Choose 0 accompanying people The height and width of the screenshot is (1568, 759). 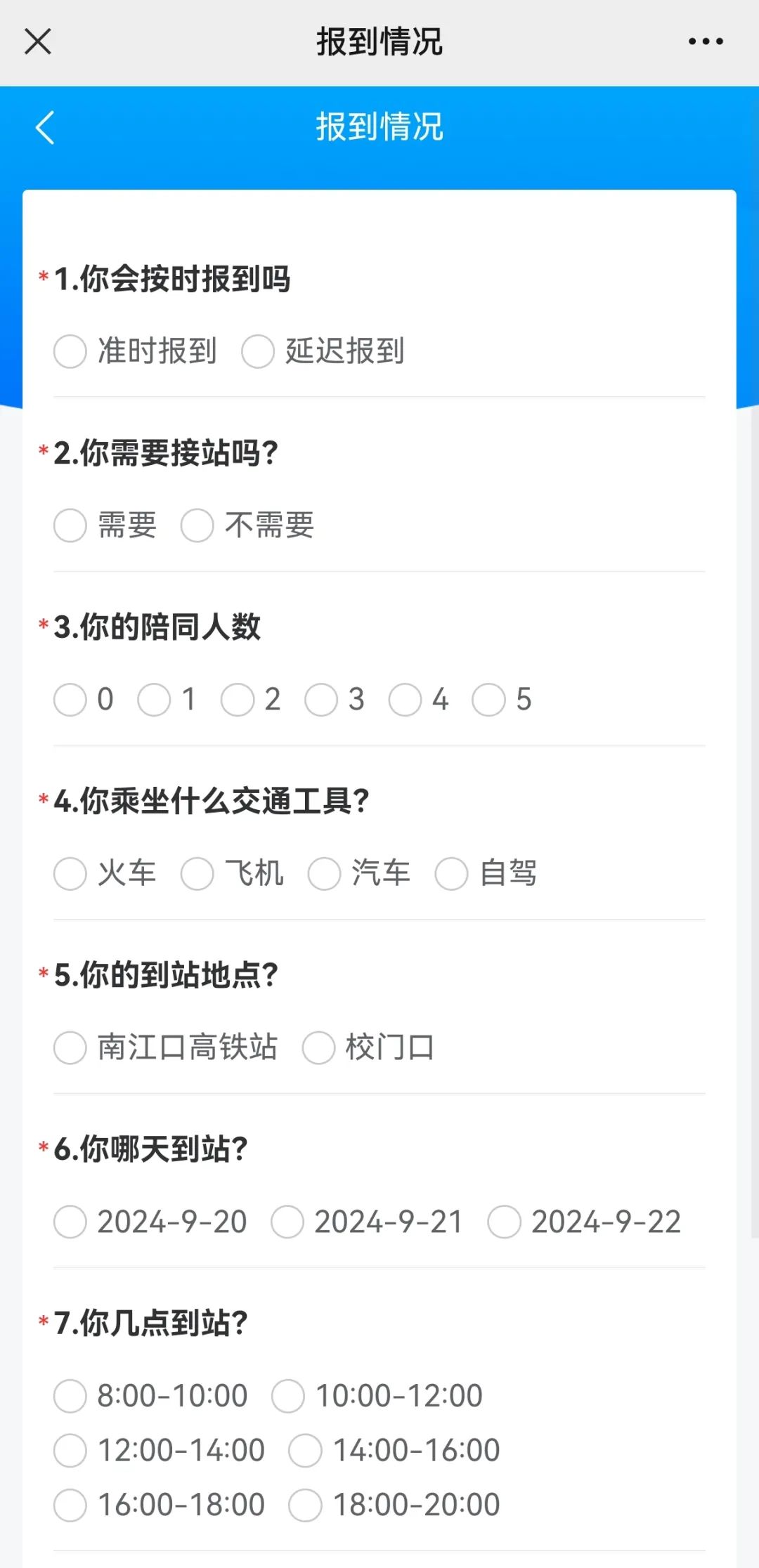pos(70,700)
